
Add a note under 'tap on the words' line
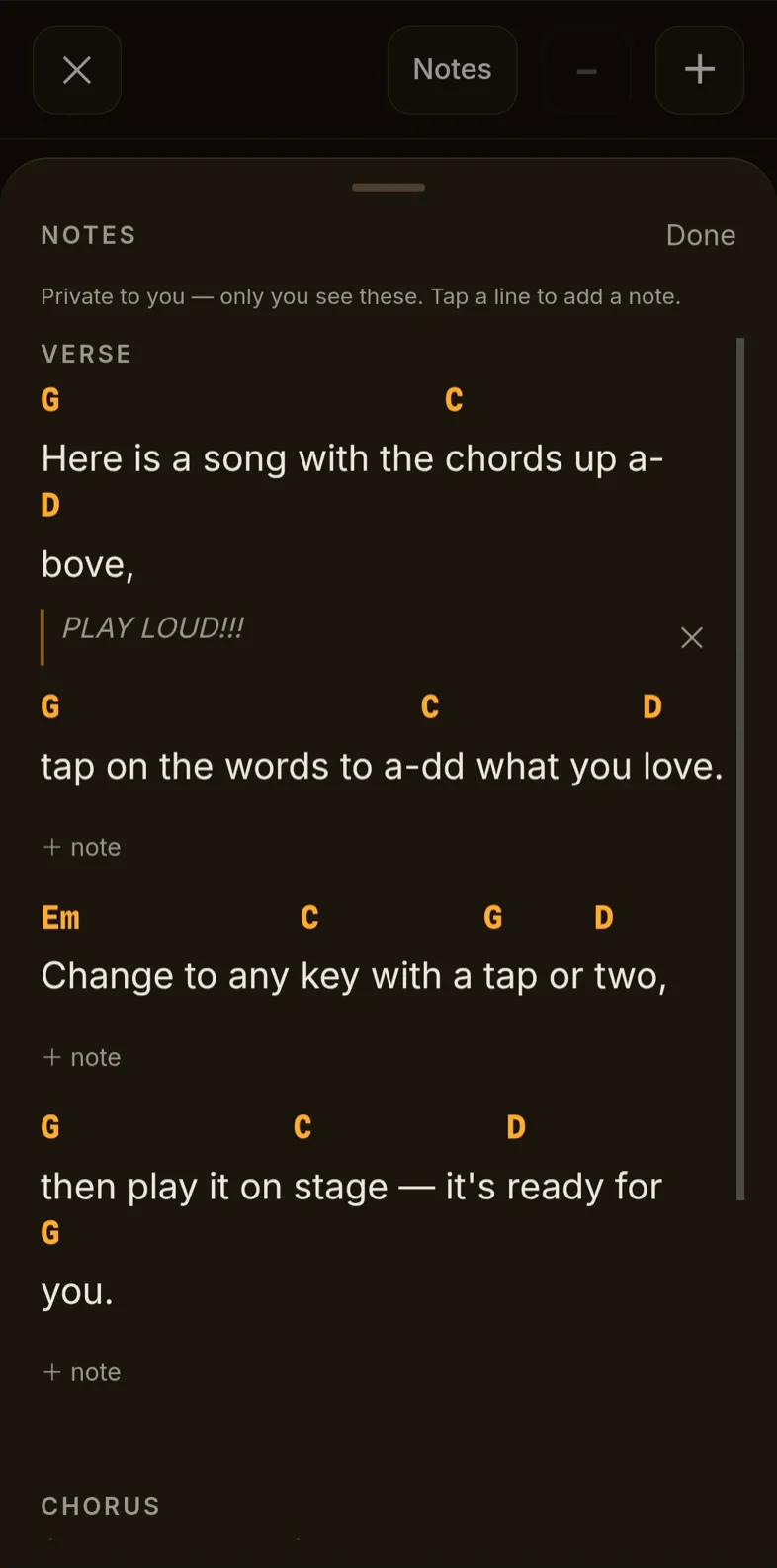pos(82,847)
